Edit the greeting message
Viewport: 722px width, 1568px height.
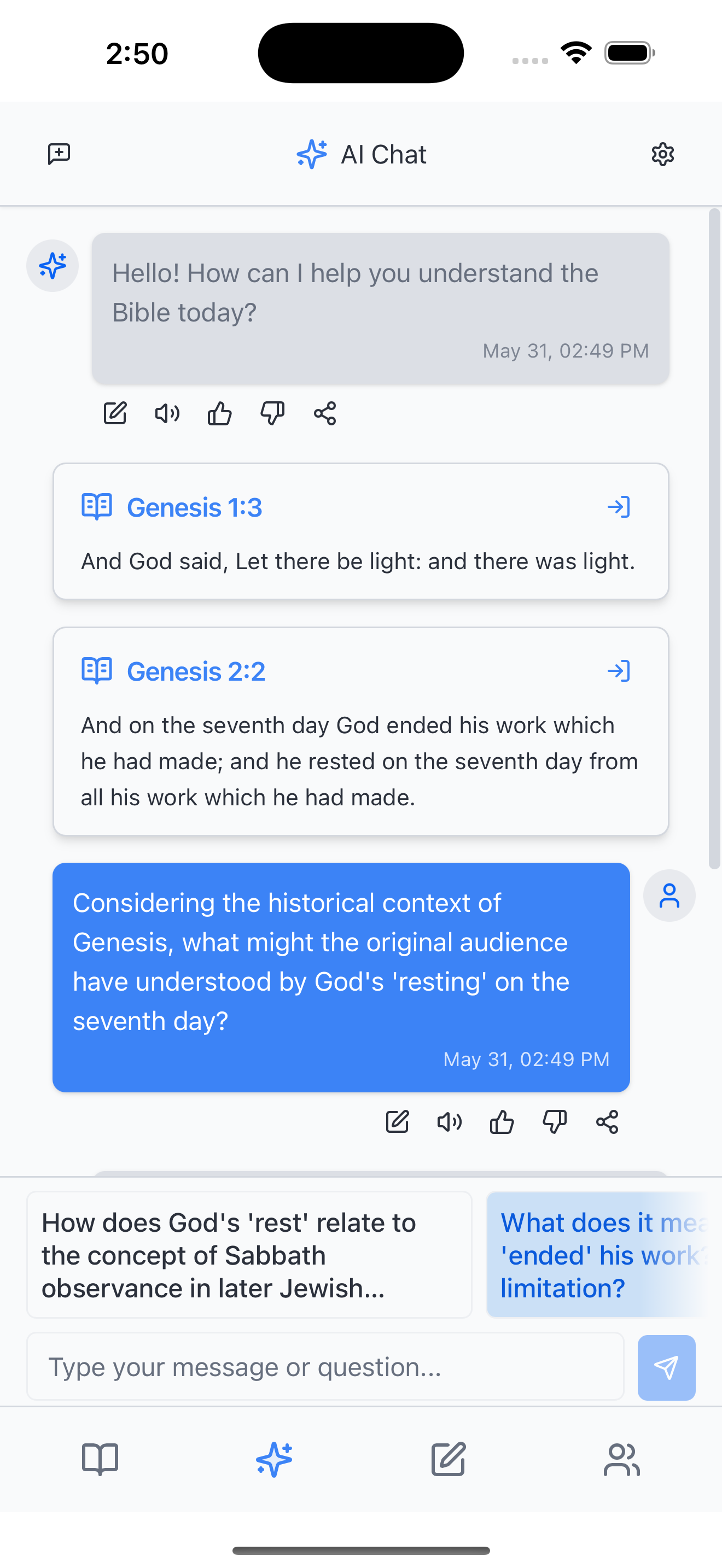click(114, 413)
